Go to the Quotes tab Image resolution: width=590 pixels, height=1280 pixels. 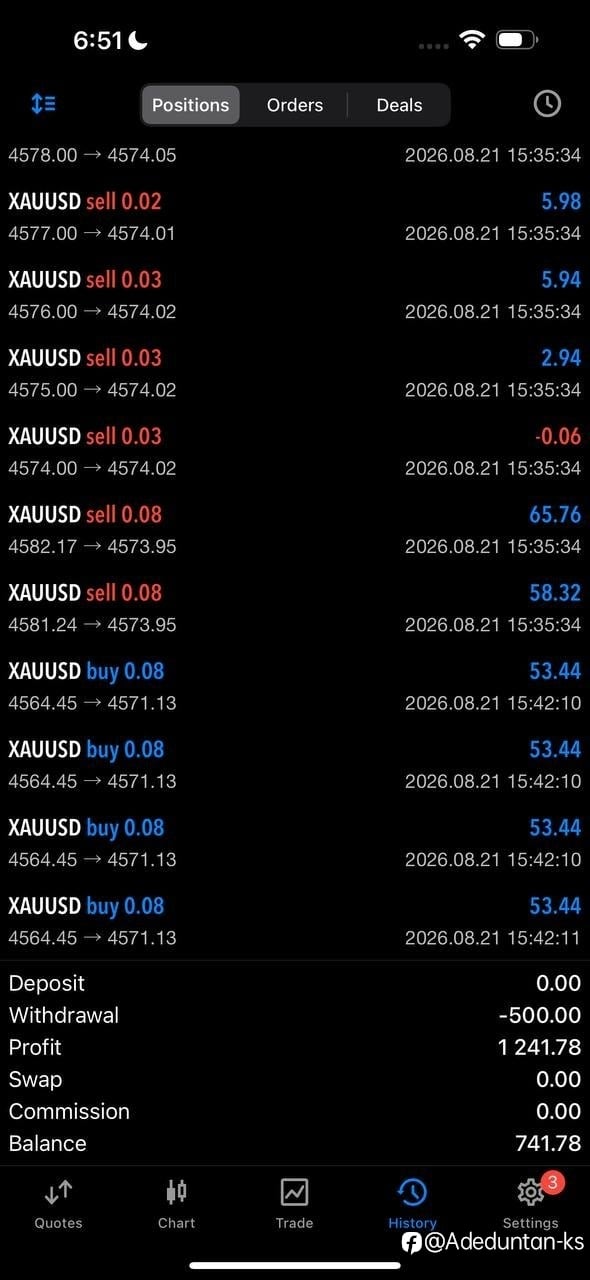[58, 1202]
